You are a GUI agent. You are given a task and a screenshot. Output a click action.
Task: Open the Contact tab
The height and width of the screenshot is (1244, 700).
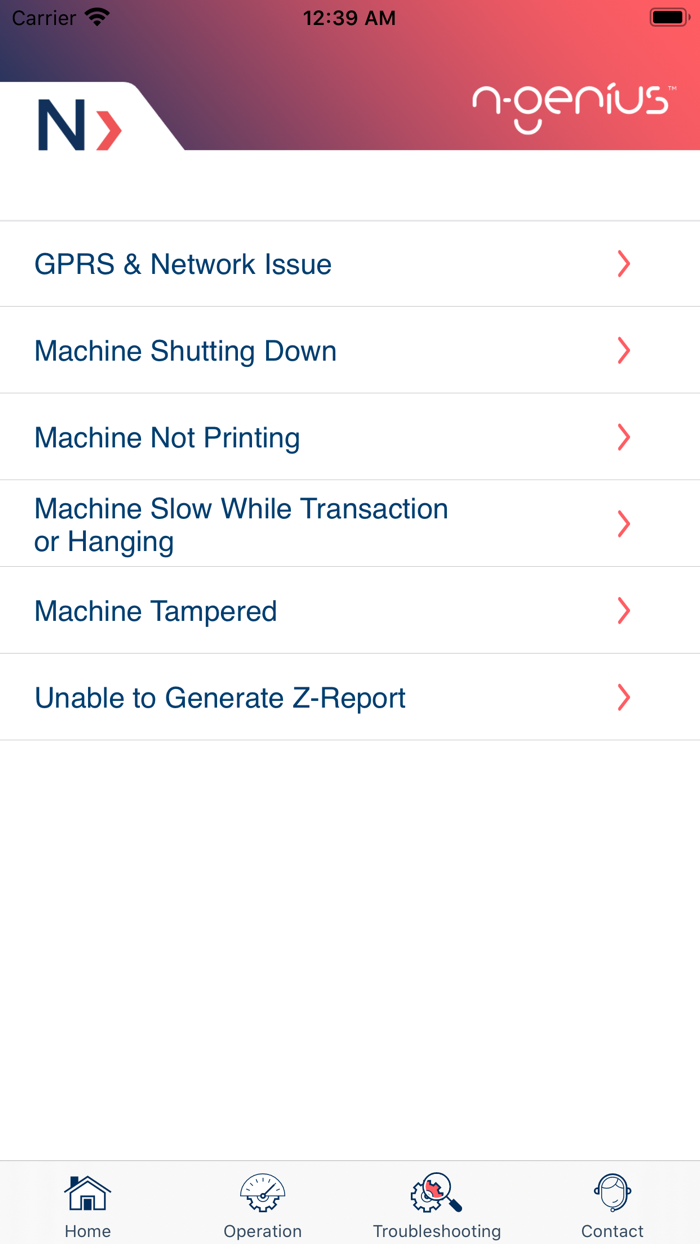(612, 1204)
